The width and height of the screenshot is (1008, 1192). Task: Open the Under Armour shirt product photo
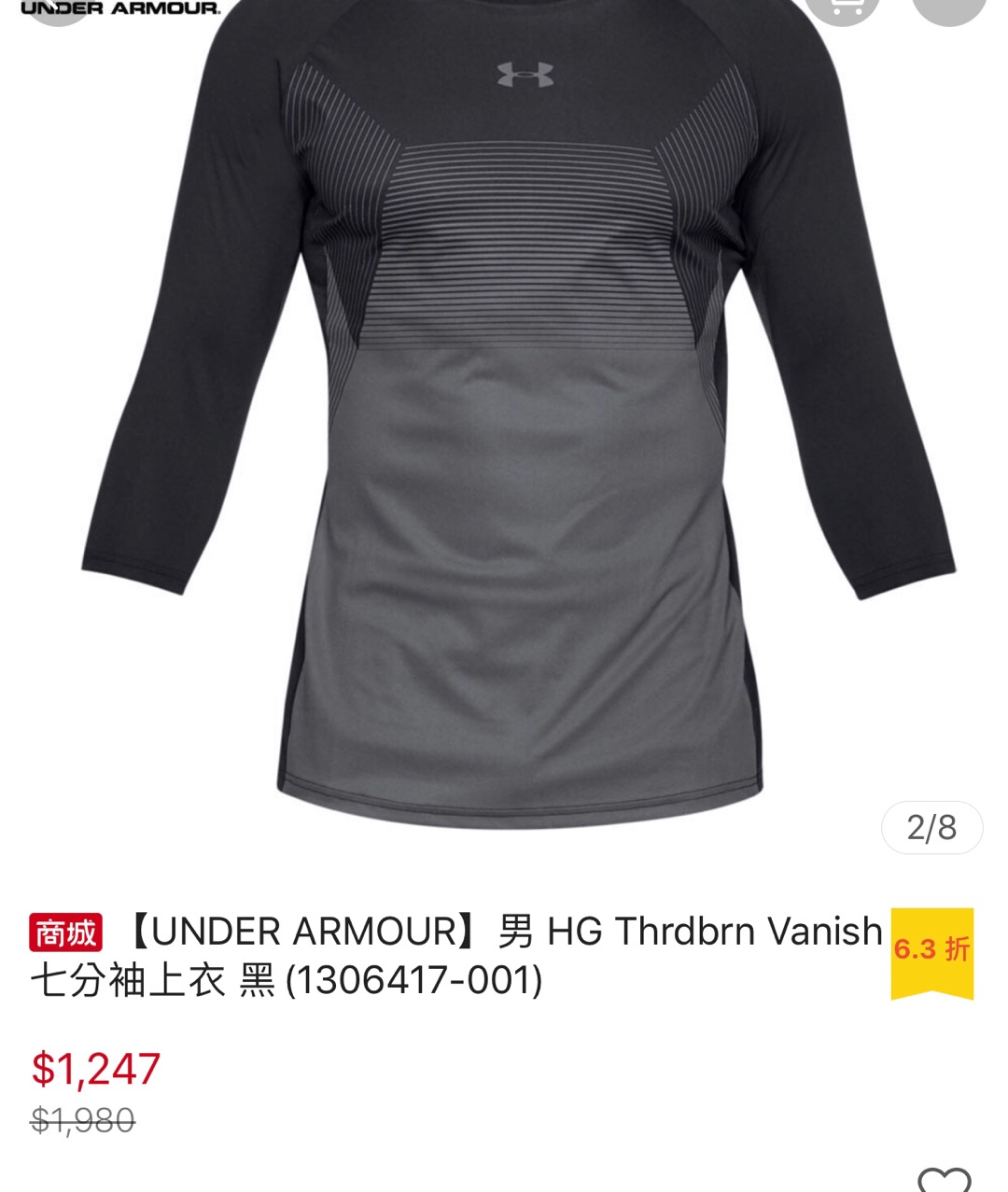pos(518,414)
